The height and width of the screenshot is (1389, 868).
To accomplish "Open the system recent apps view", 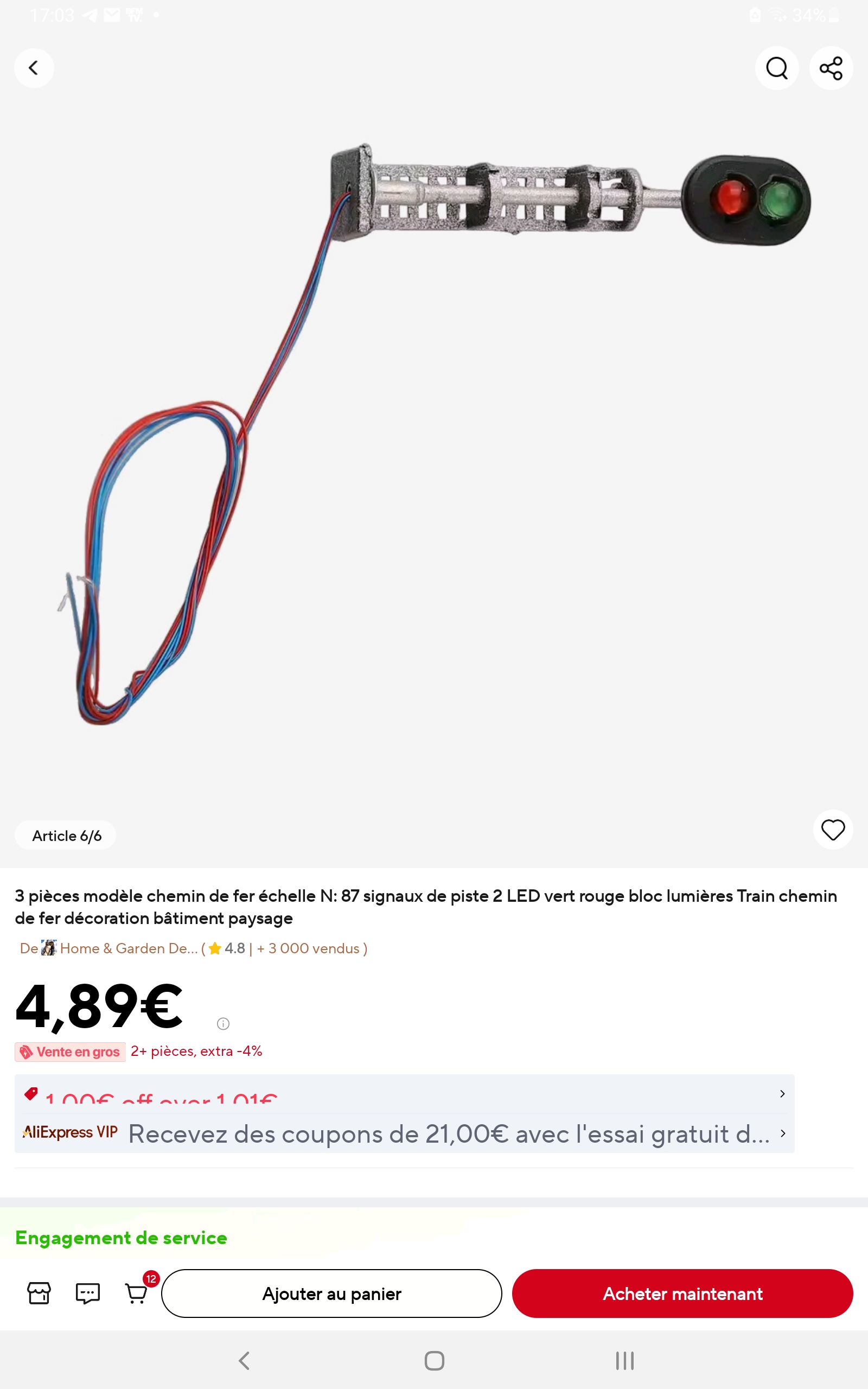I will tap(624, 1360).
